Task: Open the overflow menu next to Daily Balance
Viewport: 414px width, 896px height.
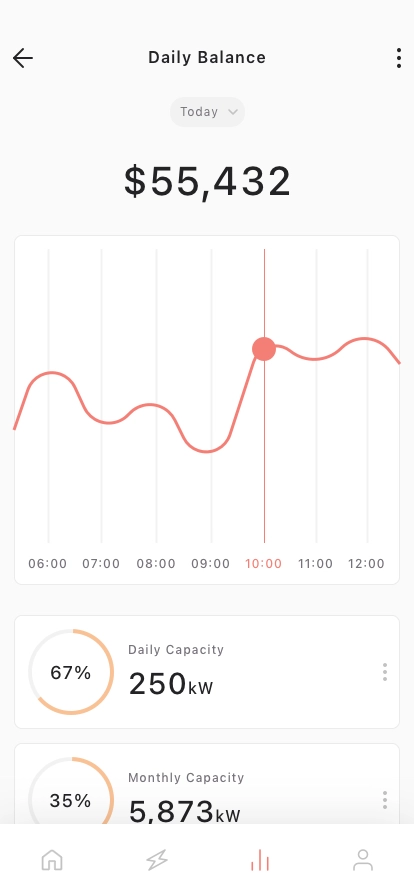Action: point(399,58)
